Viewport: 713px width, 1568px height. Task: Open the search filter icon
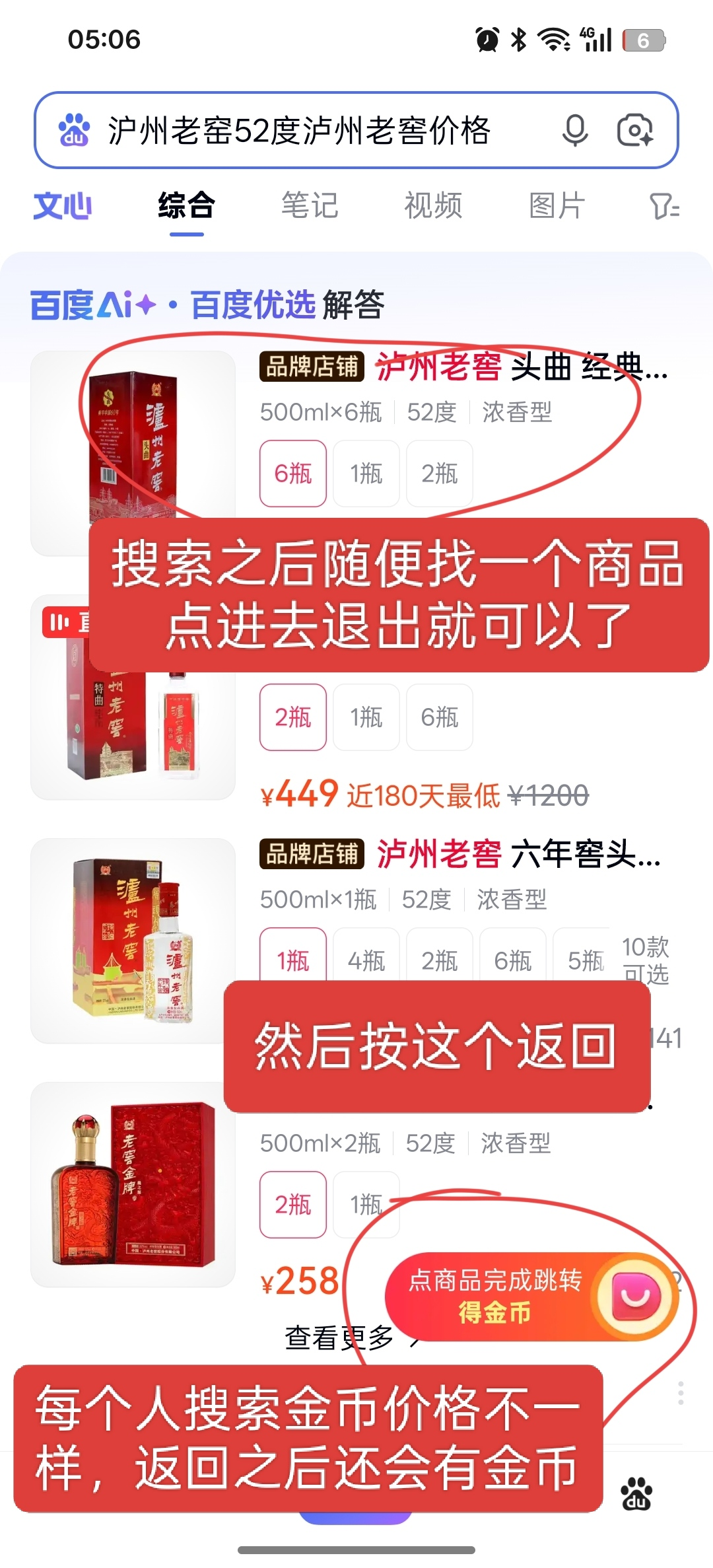click(x=664, y=206)
